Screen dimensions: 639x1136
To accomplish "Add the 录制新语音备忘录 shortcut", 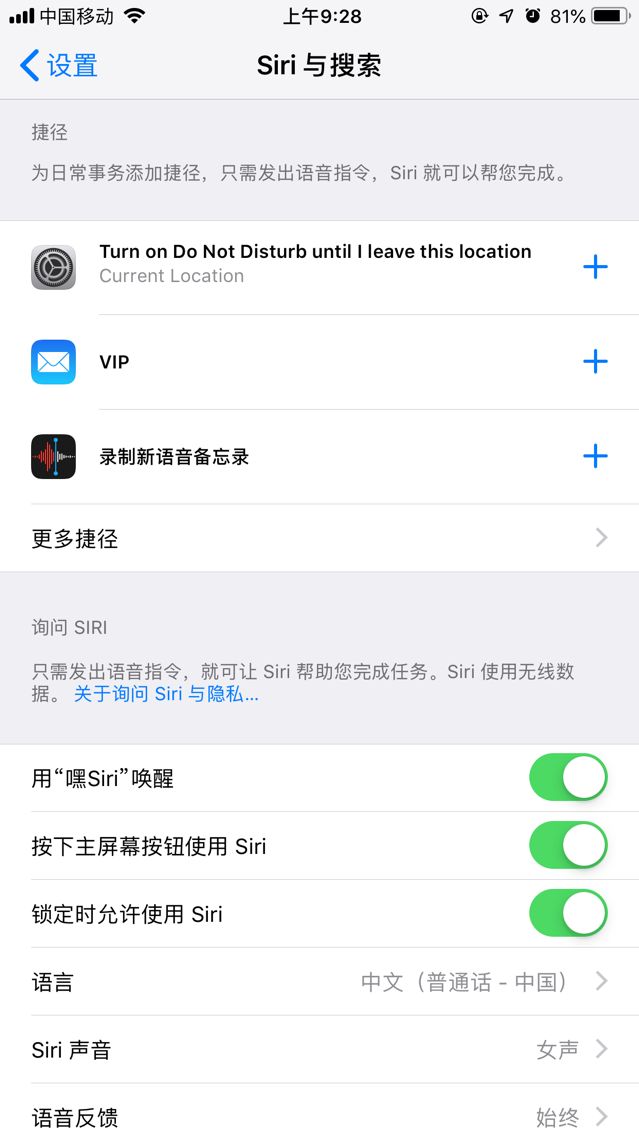I will (595, 456).
